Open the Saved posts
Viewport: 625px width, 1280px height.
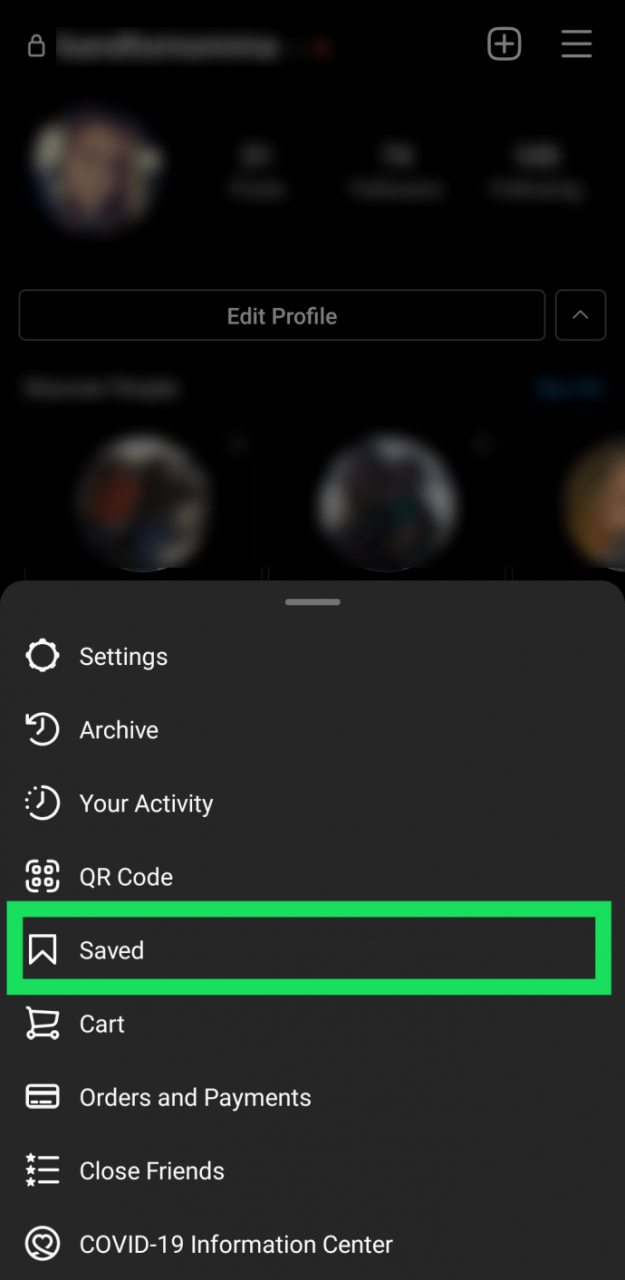coord(111,951)
